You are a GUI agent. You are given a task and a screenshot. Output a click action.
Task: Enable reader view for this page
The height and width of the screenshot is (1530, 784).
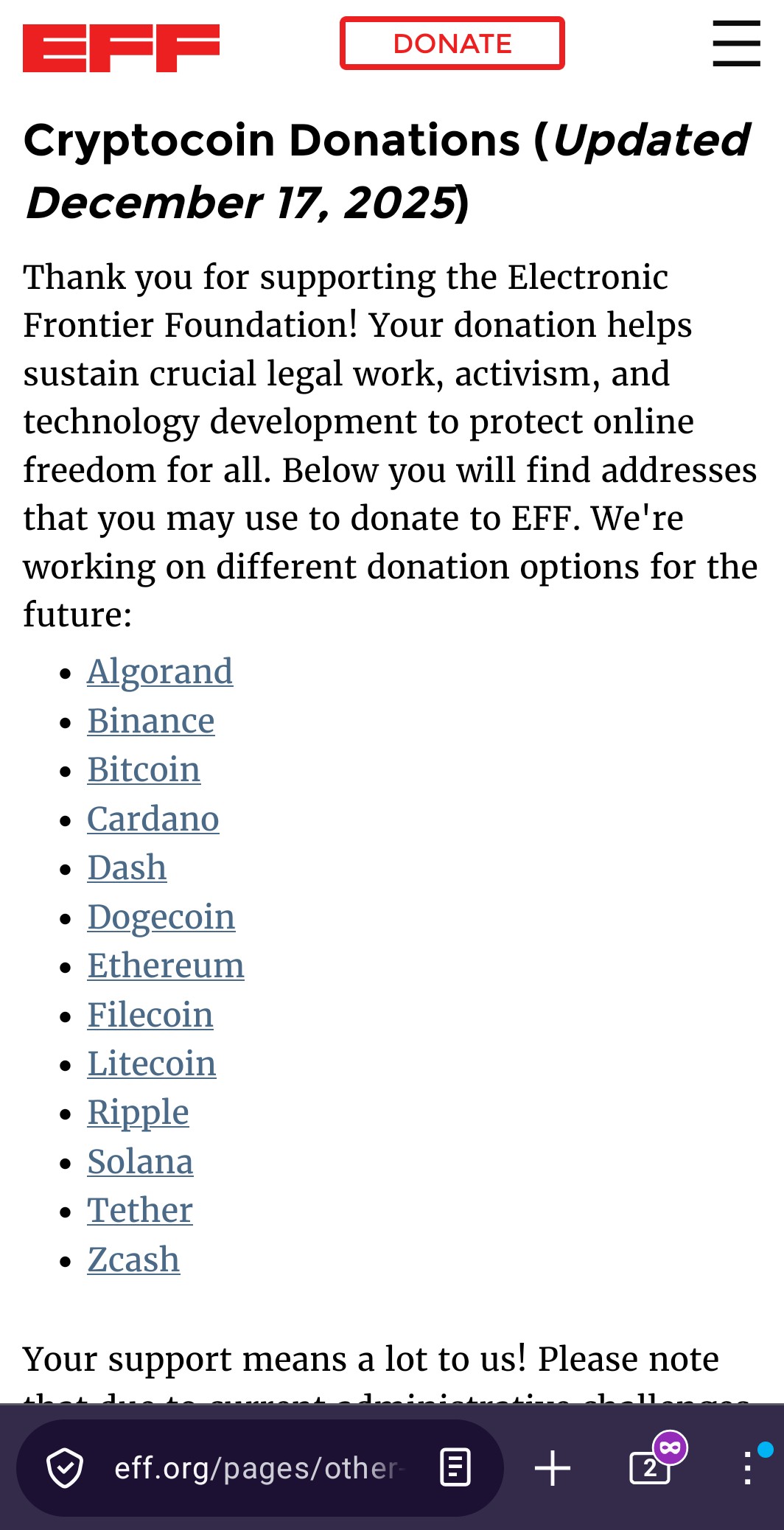point(455,1467)
